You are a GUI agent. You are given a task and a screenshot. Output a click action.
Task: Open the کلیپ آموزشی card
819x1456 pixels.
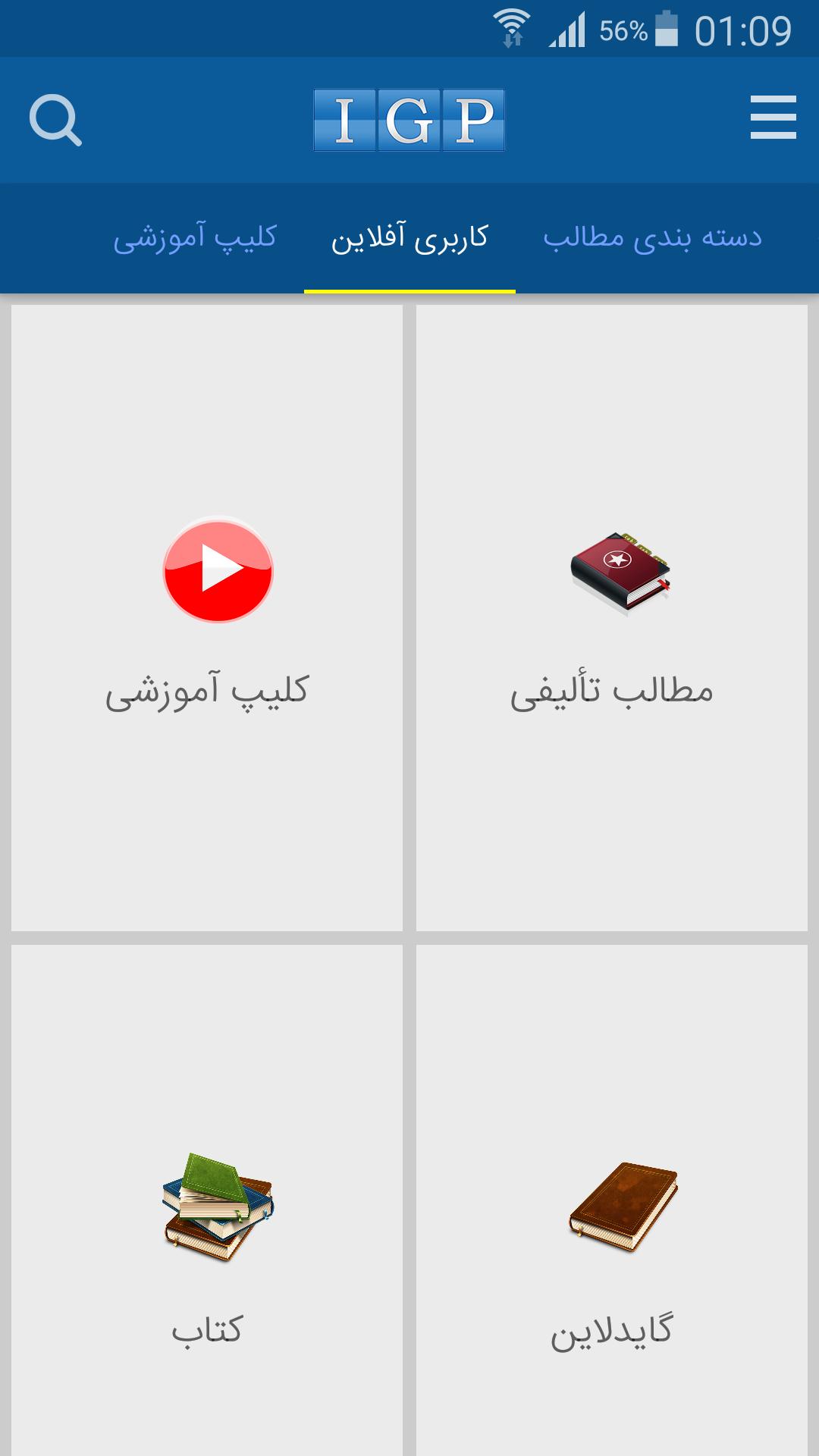click(x=206, y=618)
